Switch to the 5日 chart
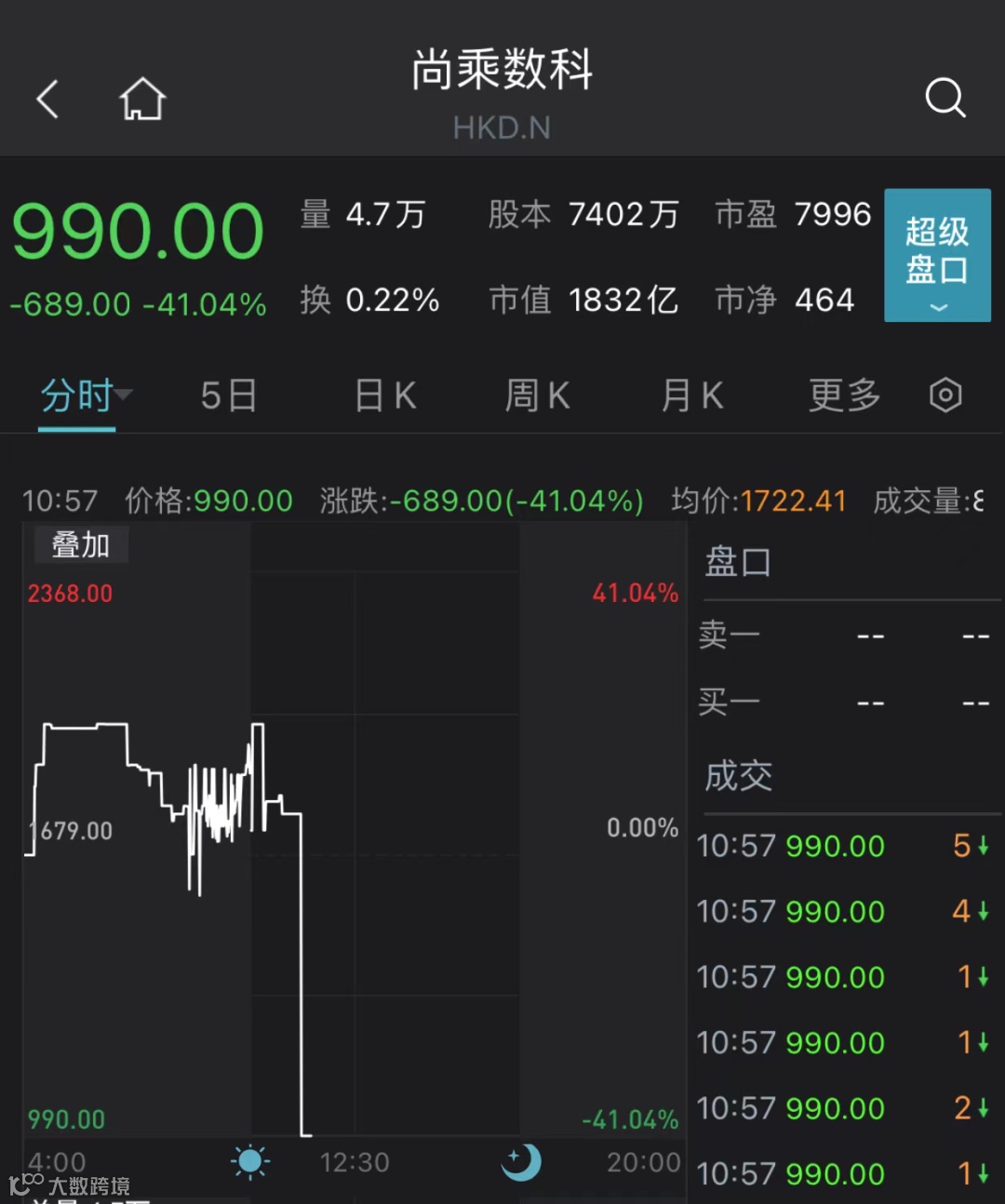1005x1204 pixels. pyautogui.click(x=229, y=396)
